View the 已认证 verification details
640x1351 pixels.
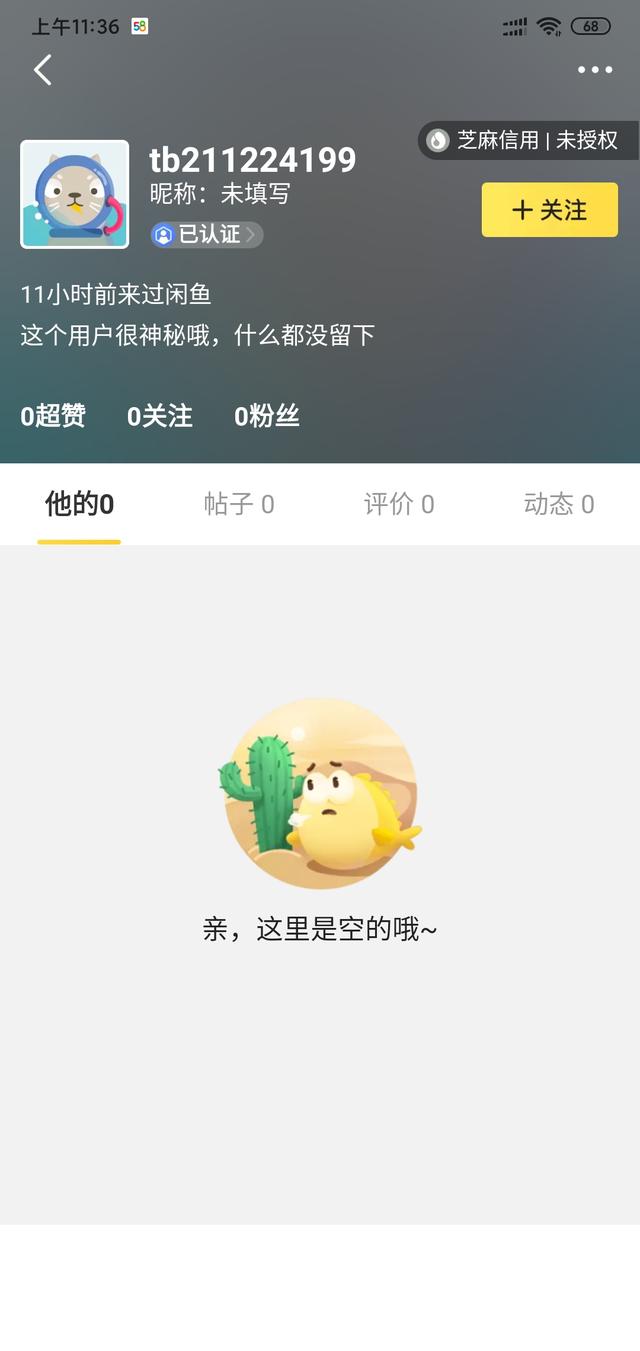click(207, 235)
